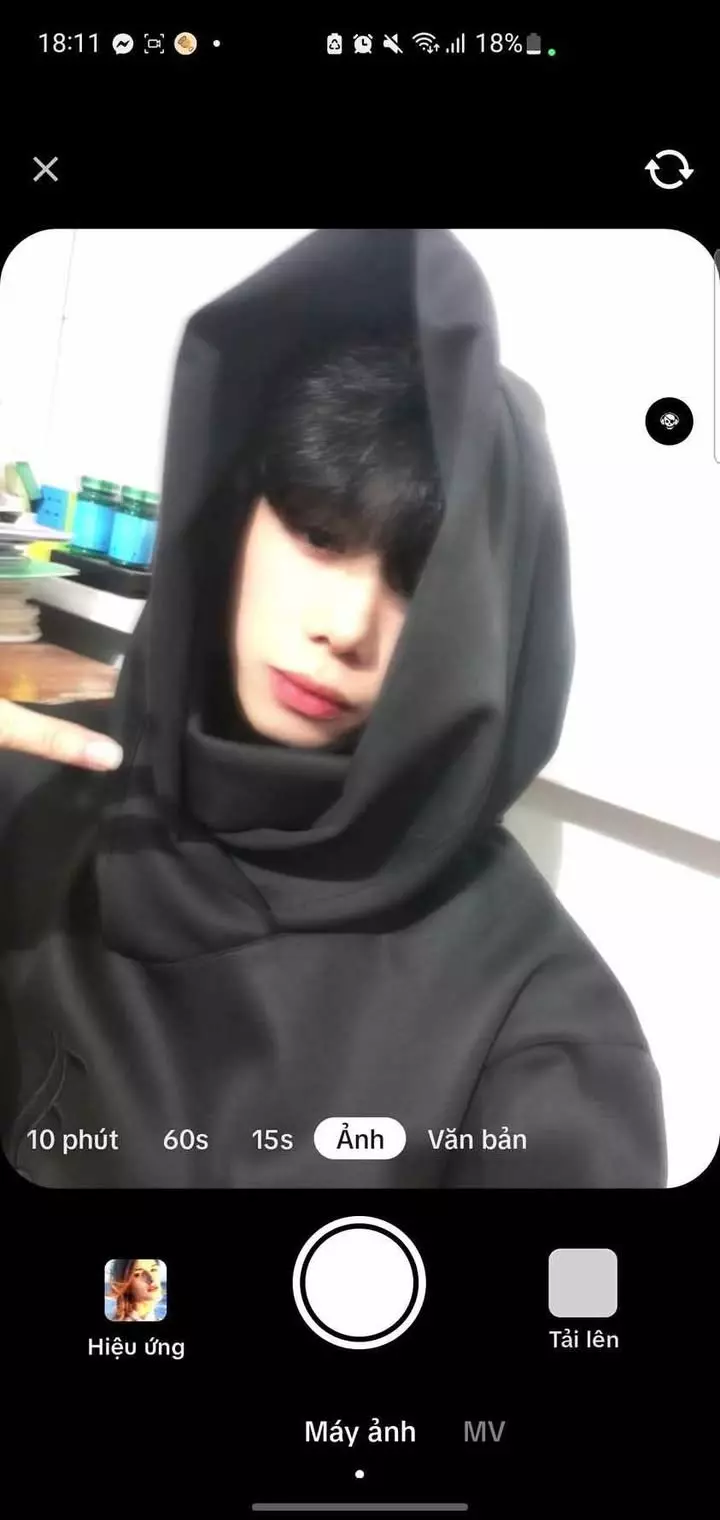The width and height of the screenshot is (720, 1520).
Task: Tap the shutter button to take photo
Action: (x=359, y=1283)
